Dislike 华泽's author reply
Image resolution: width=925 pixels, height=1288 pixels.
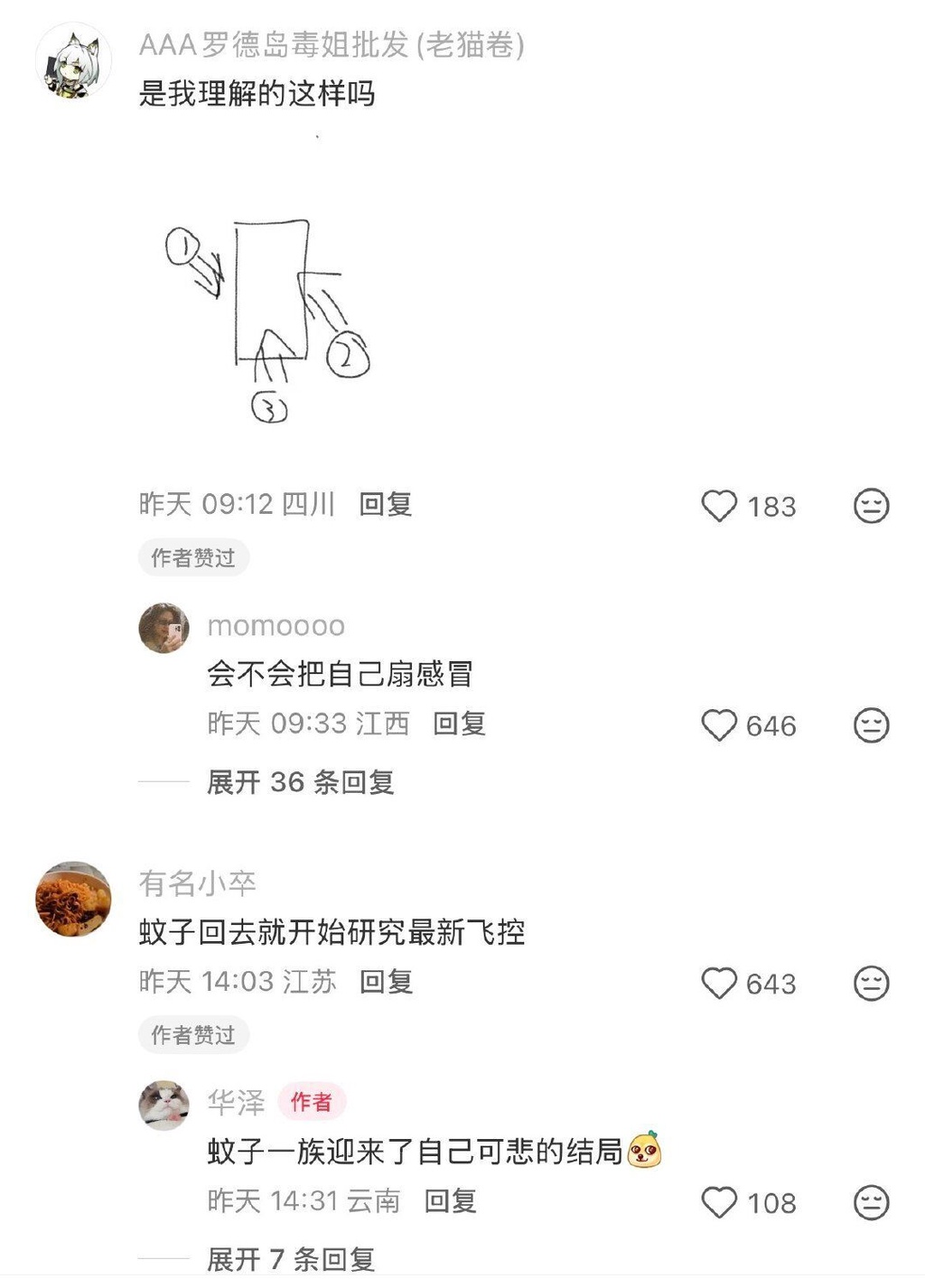point(871,1202)
